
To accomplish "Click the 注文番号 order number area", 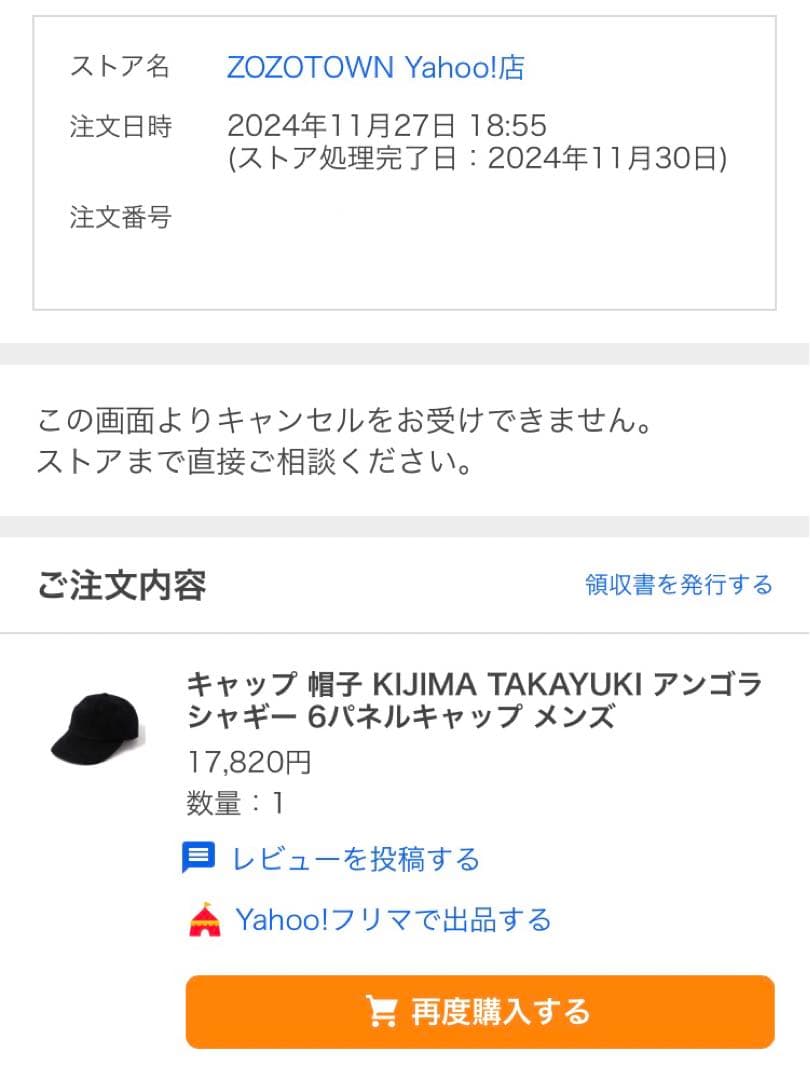I will click(120, 218).
